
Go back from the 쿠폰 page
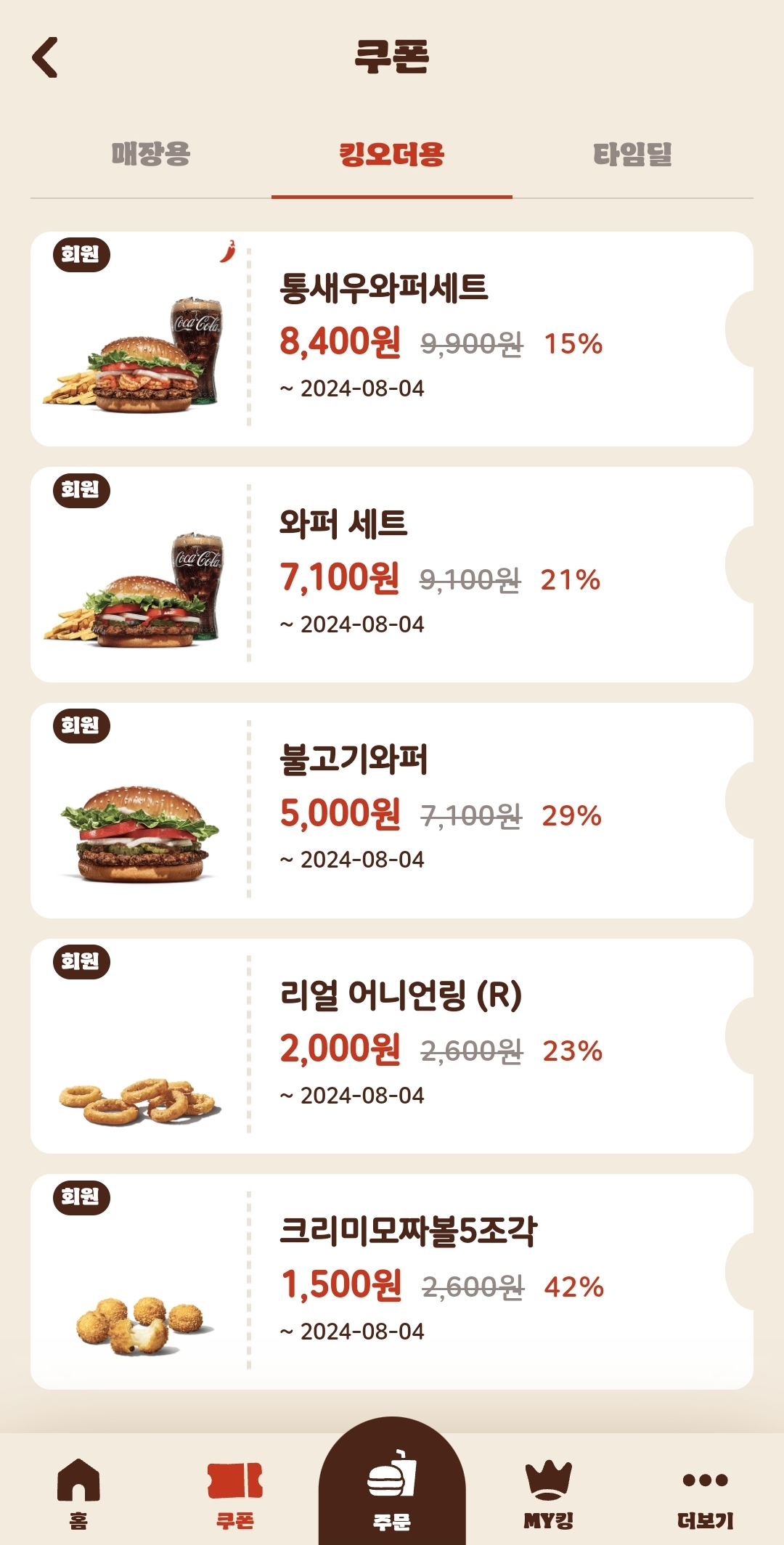(45, 57)
